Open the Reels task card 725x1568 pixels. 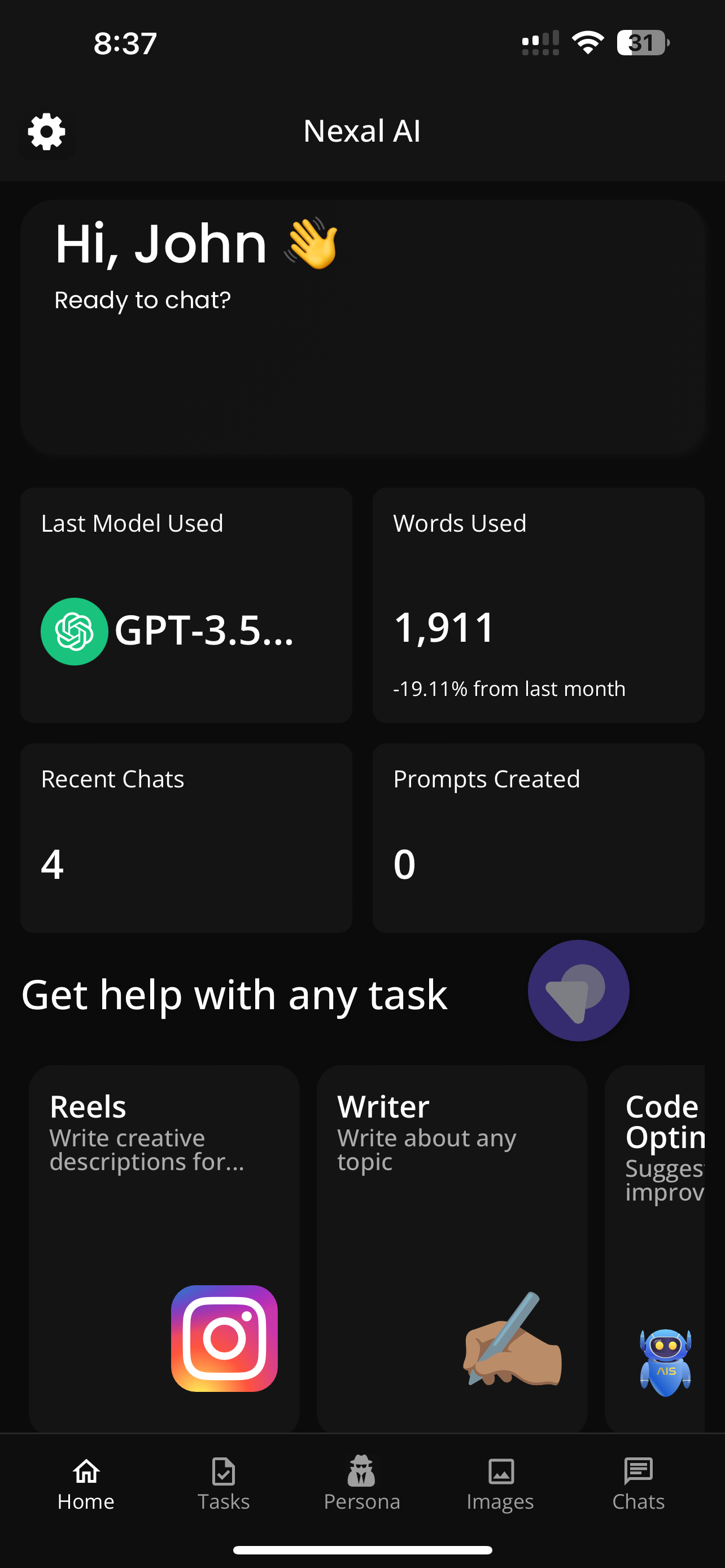(x=164, y=1248)
